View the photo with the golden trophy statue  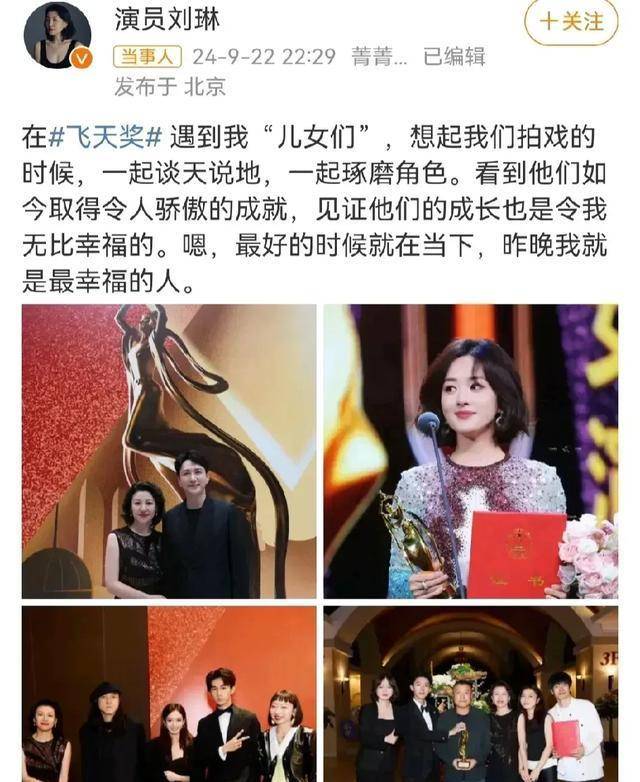(169, 450)
